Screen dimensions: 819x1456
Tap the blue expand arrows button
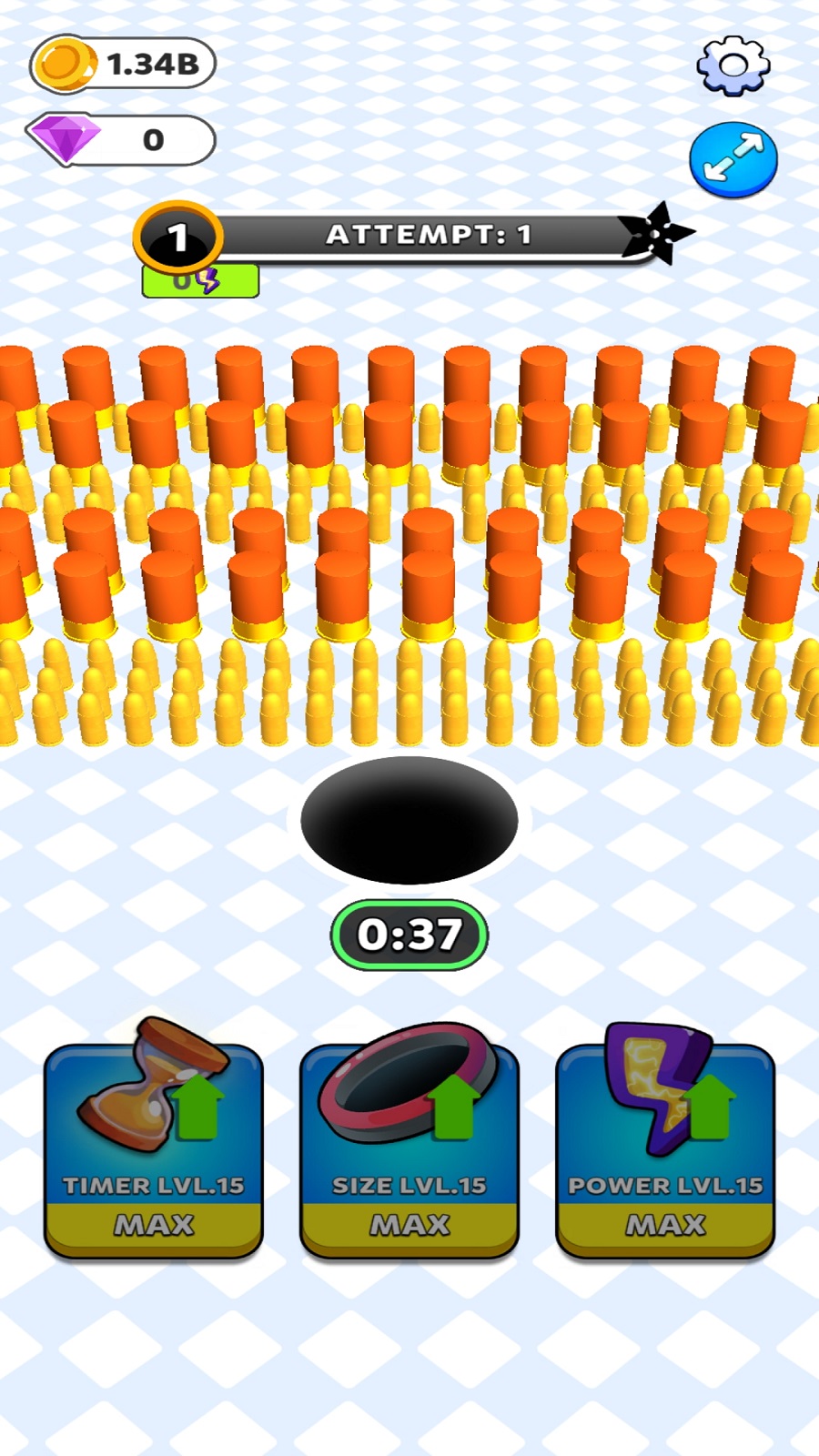(733, 160)
